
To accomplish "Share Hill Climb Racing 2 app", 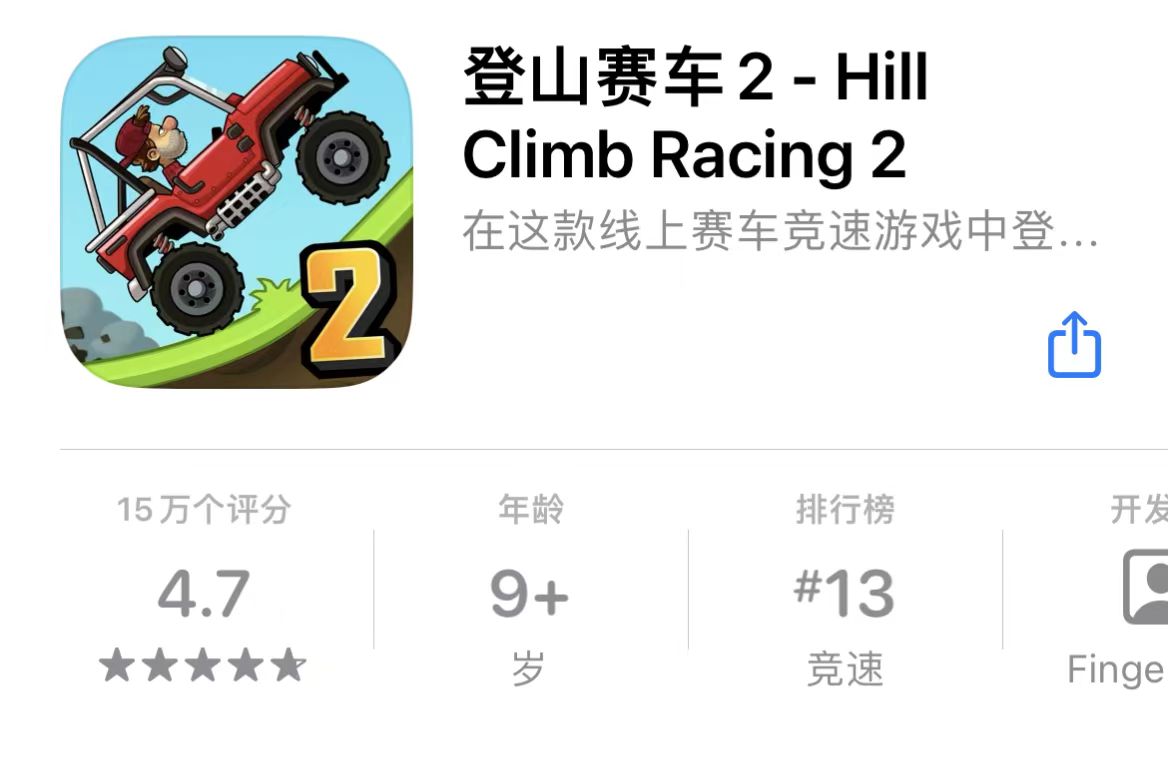I will [1074, 346].
